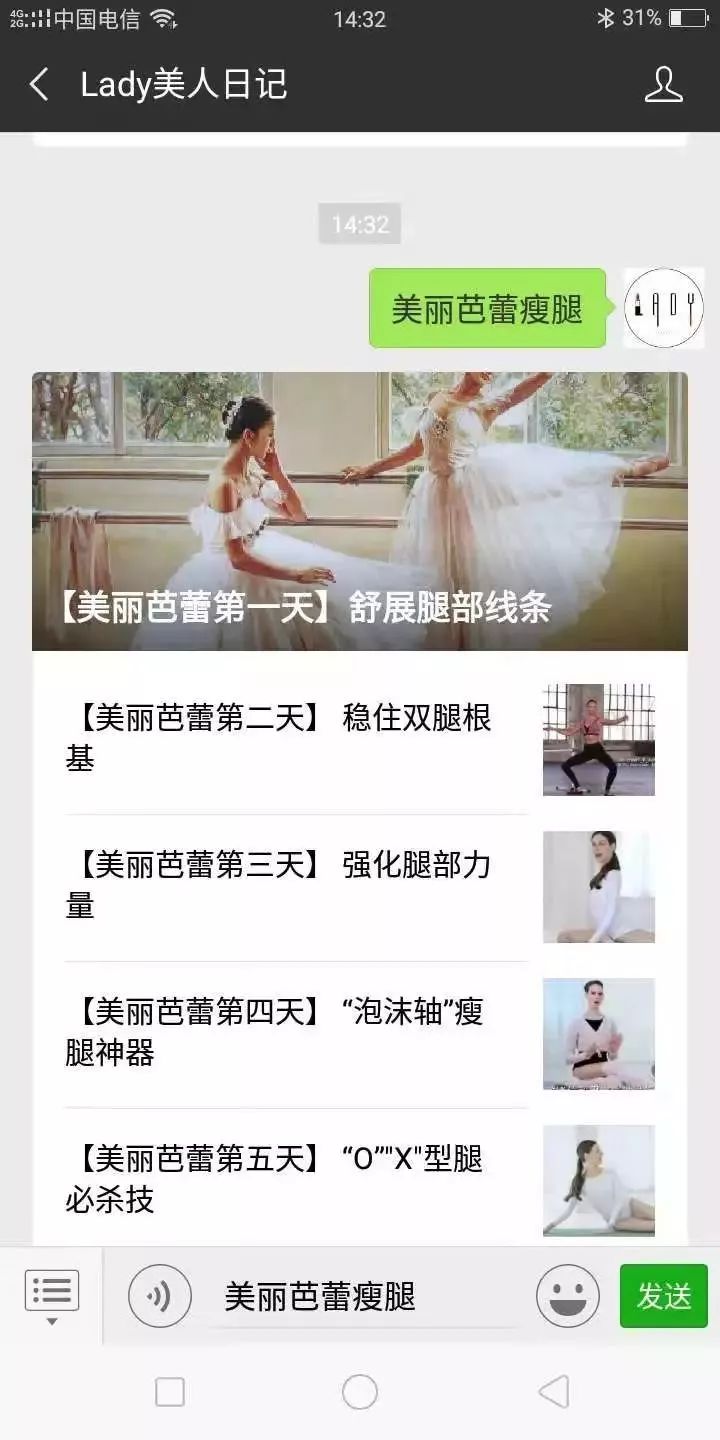Screen dimensions: 720x1440
Task: Tap the LADY account avatar next to the message
Action: (662, 308)
